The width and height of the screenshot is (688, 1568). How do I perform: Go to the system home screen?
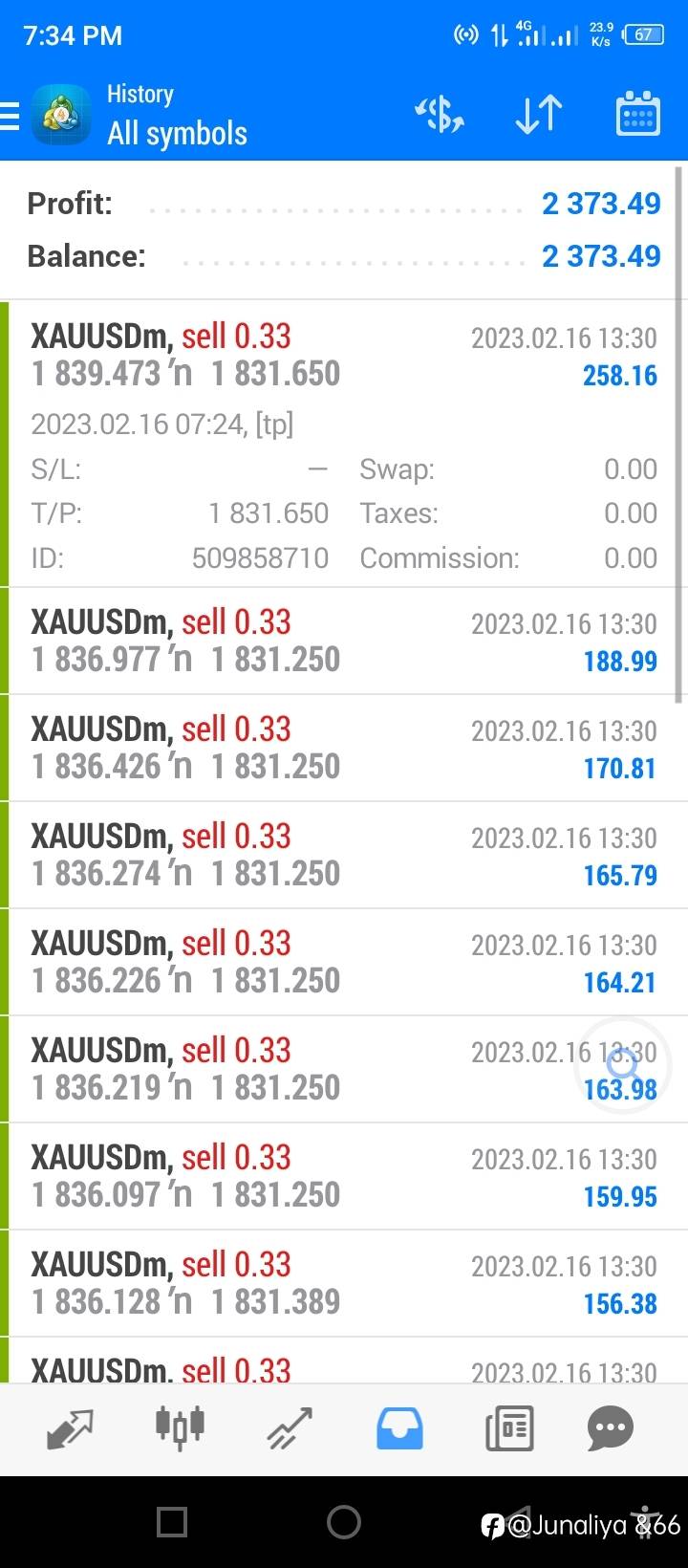pos(344,1522)
